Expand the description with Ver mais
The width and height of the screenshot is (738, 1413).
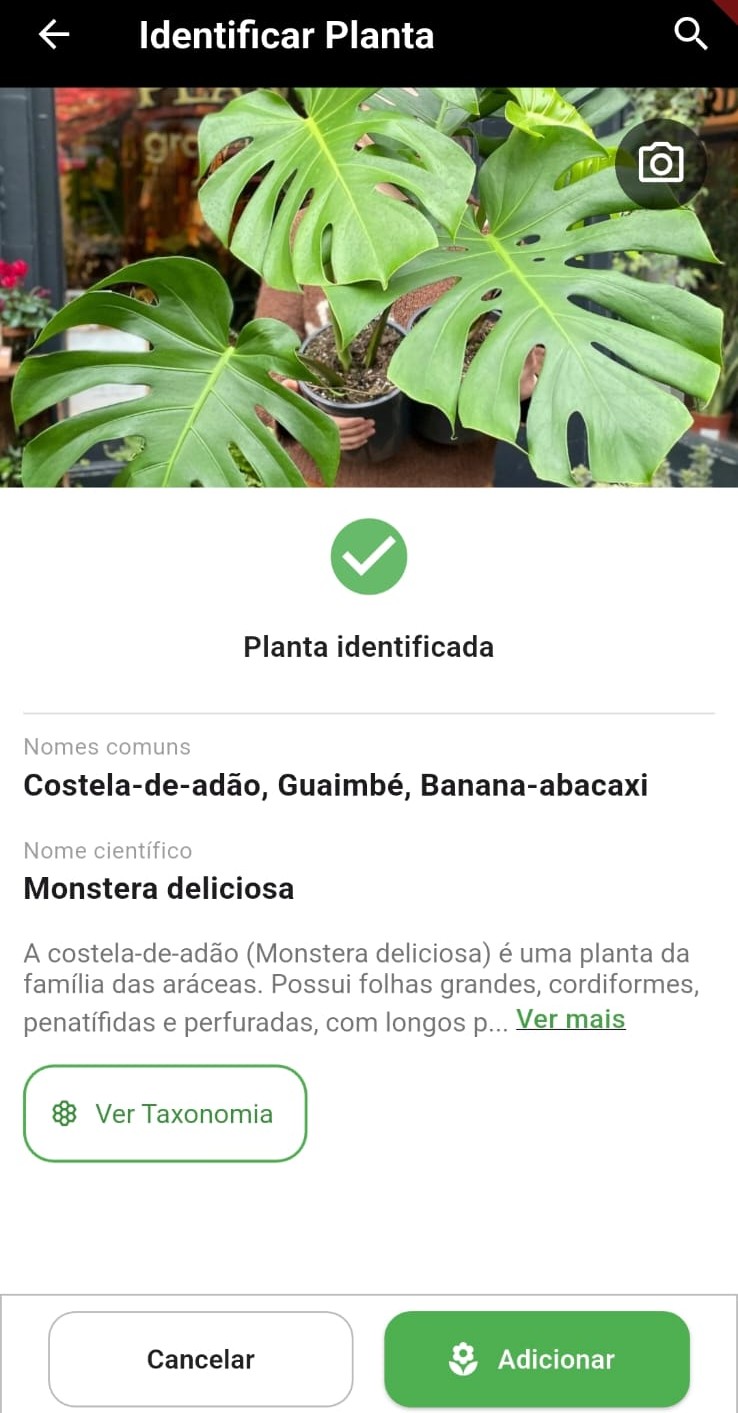point(570,1018)
